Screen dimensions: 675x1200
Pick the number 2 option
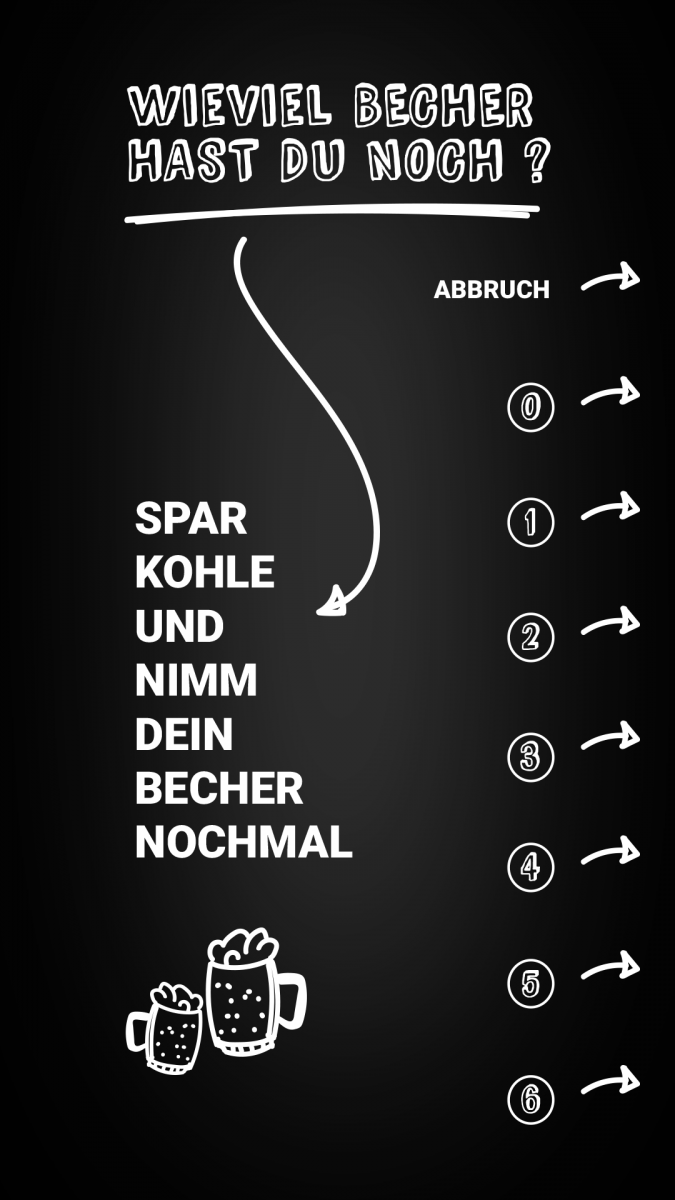[x=530, y=637]
